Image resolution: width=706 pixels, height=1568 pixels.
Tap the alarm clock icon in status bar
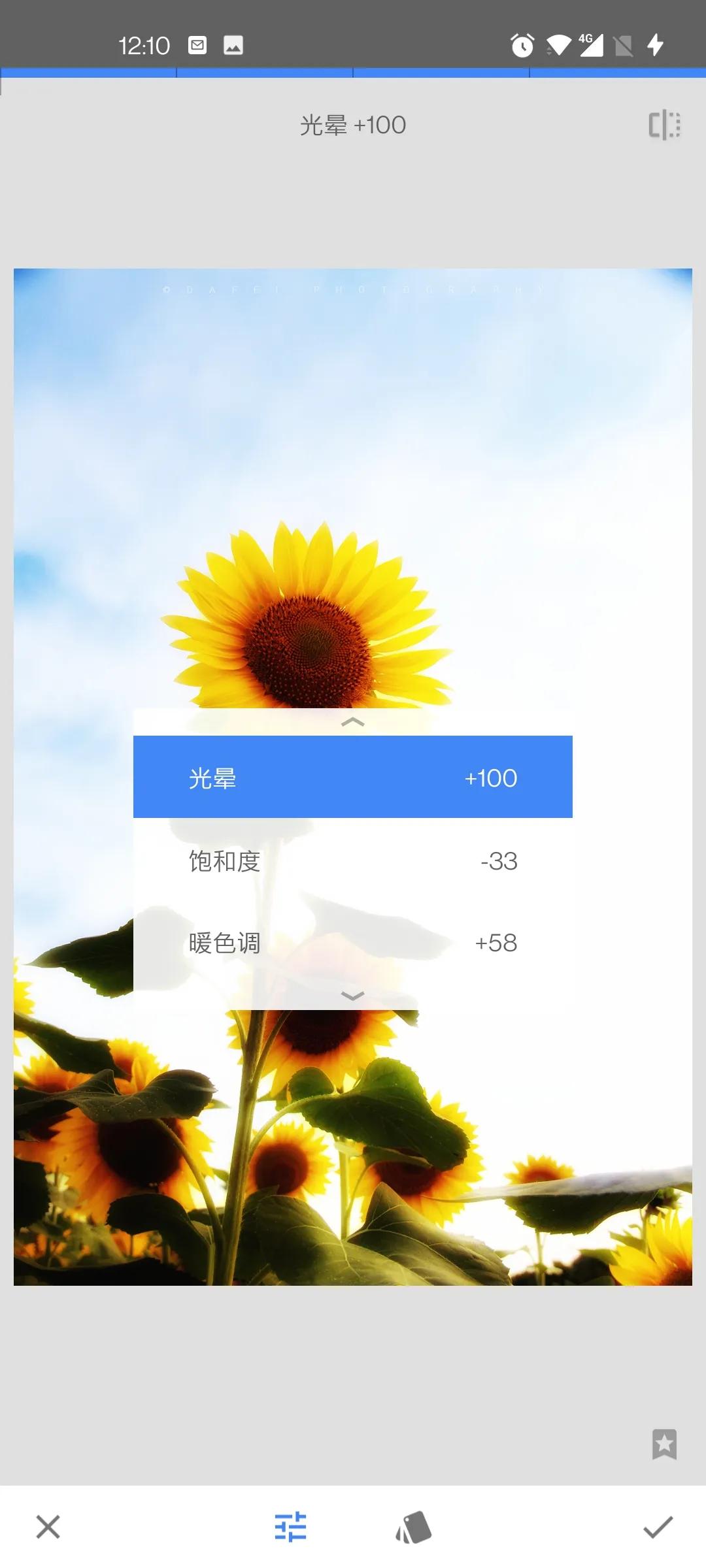pos(522,45)
